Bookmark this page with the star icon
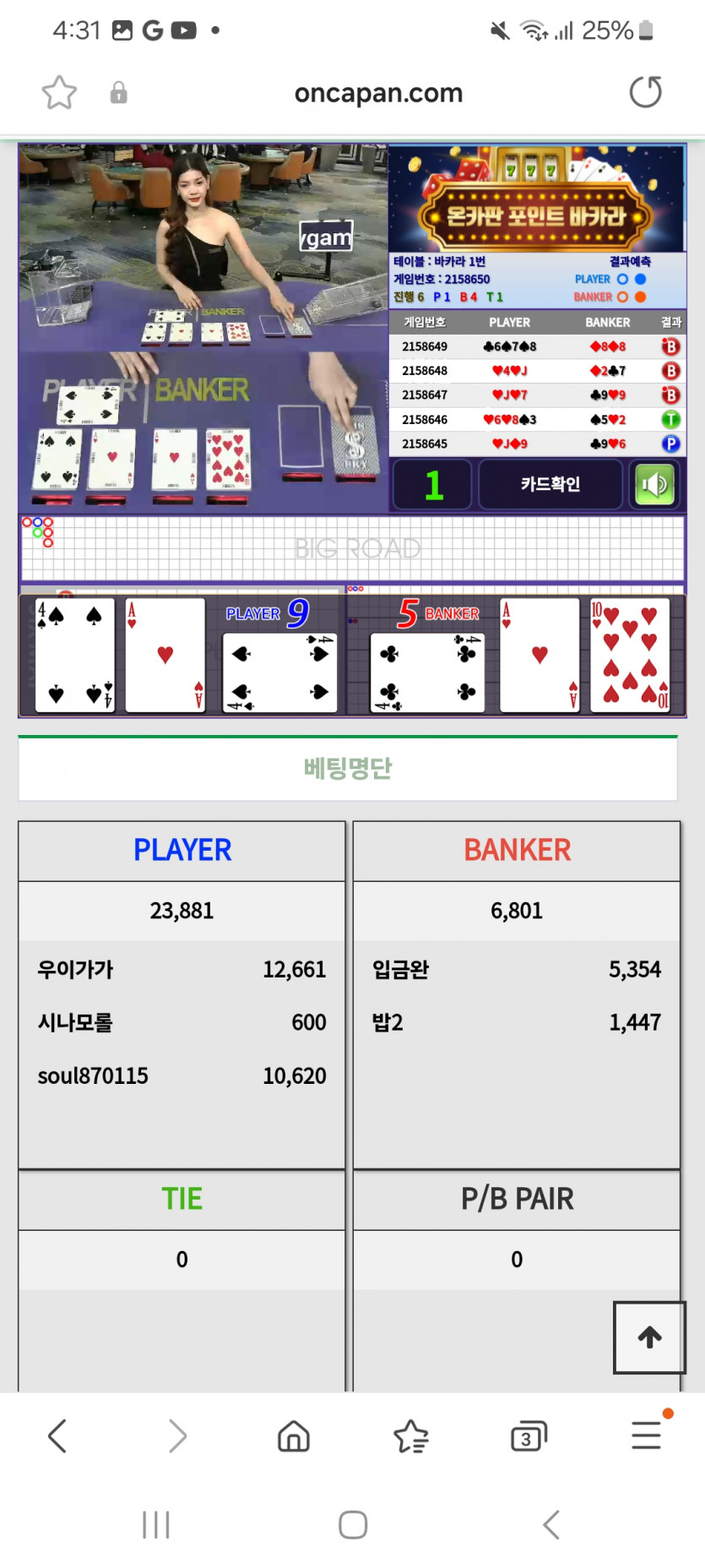Viewport: 705px width, 1568px height. click(x=59, y=93)
